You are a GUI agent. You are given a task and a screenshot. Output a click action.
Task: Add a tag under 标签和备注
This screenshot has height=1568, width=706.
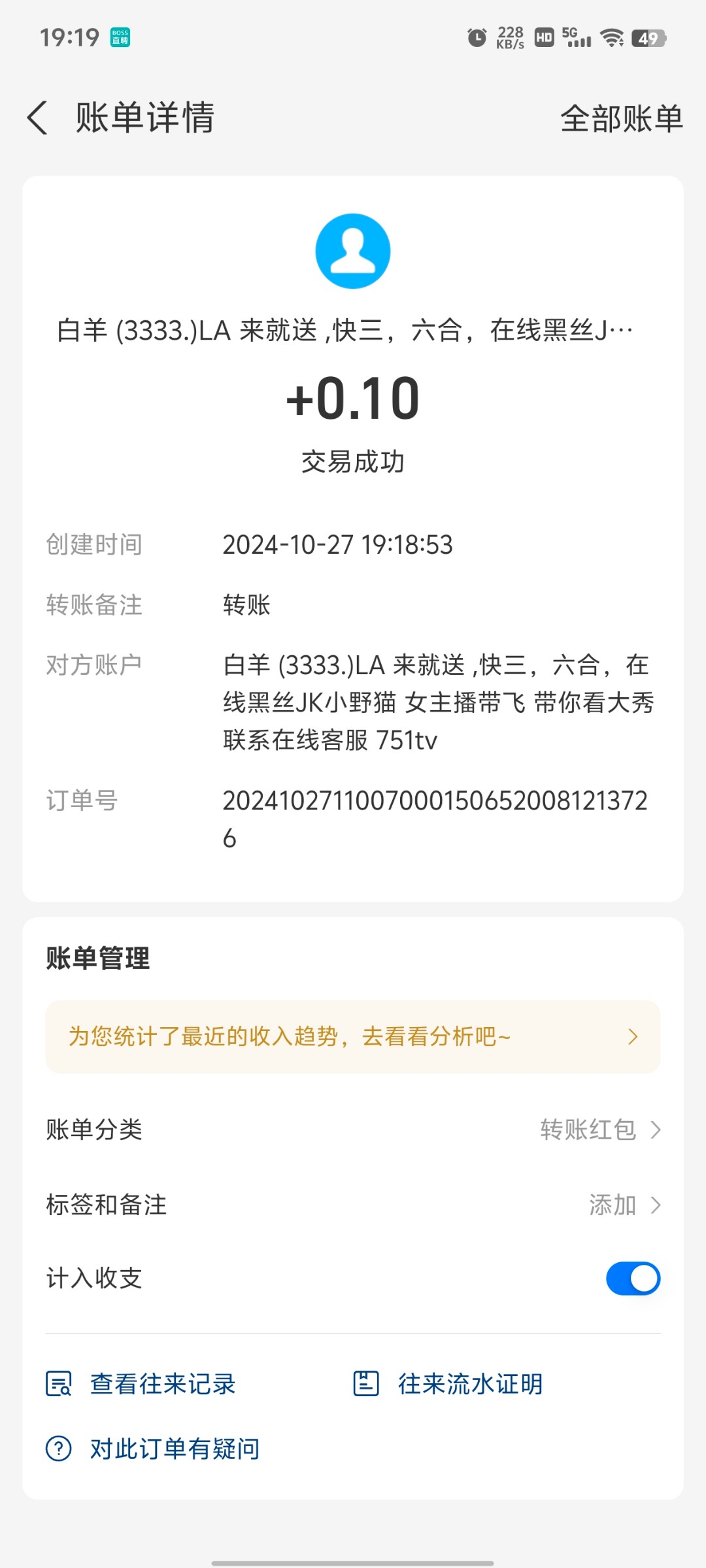353,1205
